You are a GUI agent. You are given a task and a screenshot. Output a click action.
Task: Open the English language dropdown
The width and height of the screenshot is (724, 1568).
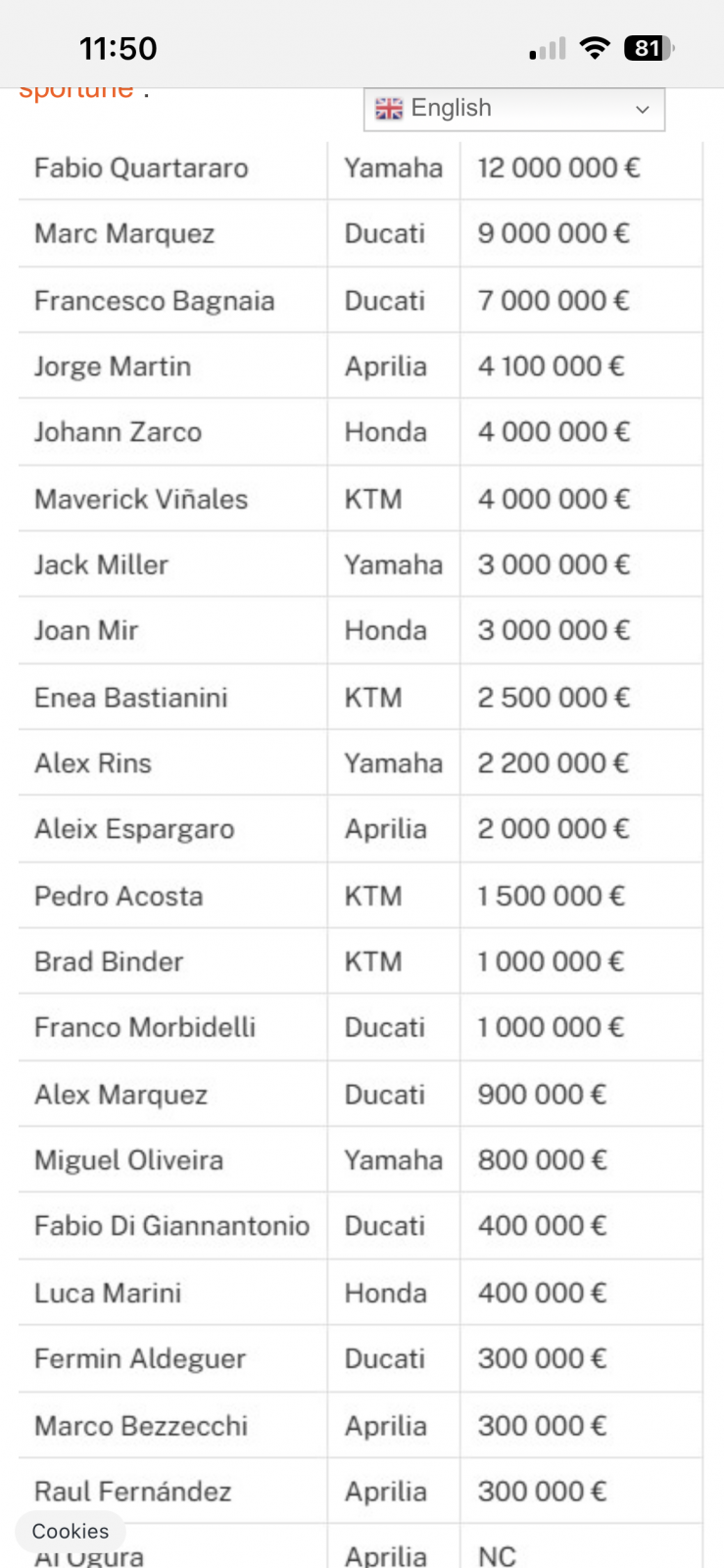coord(513,109)
